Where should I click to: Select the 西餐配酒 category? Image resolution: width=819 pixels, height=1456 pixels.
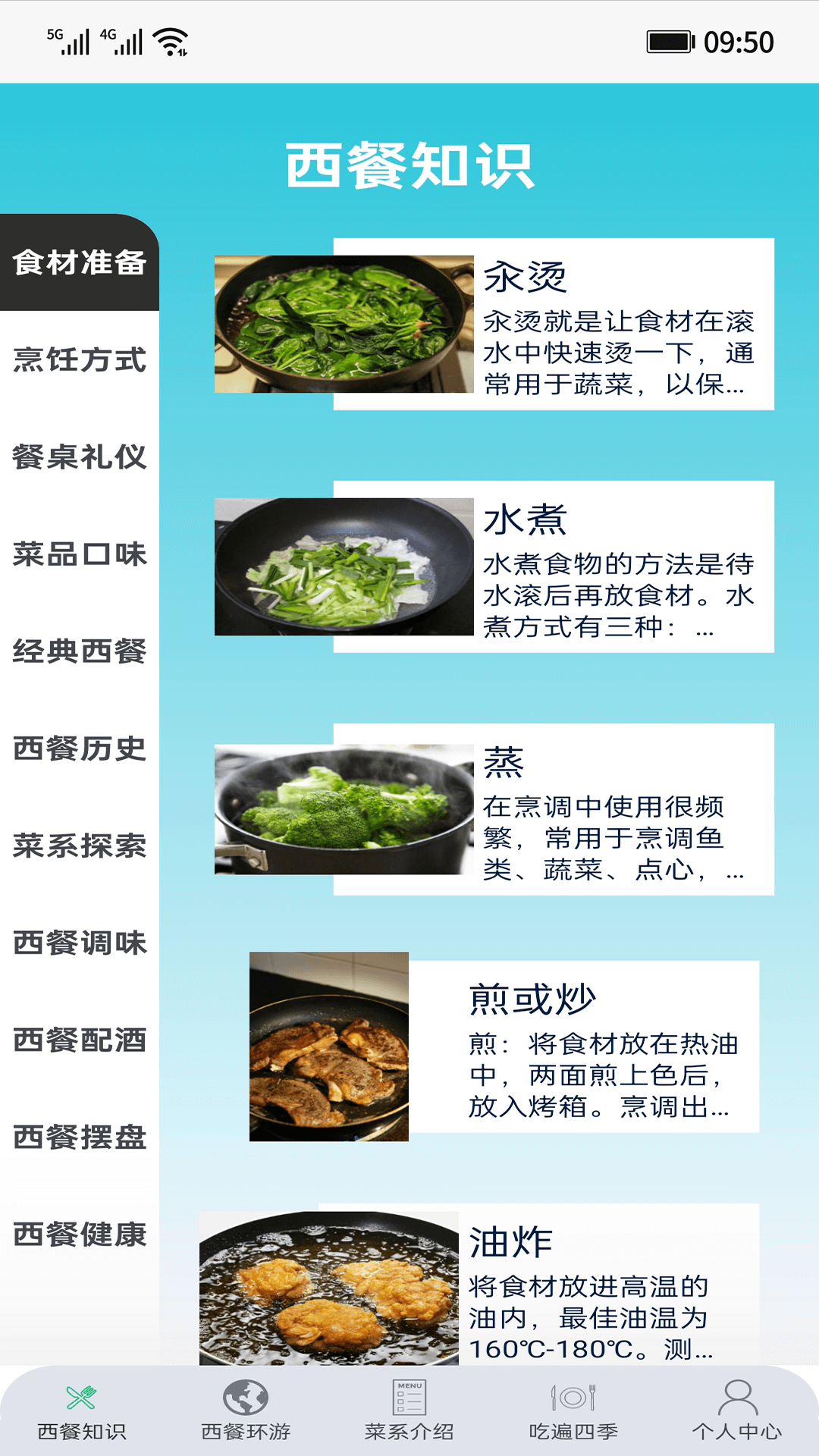click(x=80, y=1039)
